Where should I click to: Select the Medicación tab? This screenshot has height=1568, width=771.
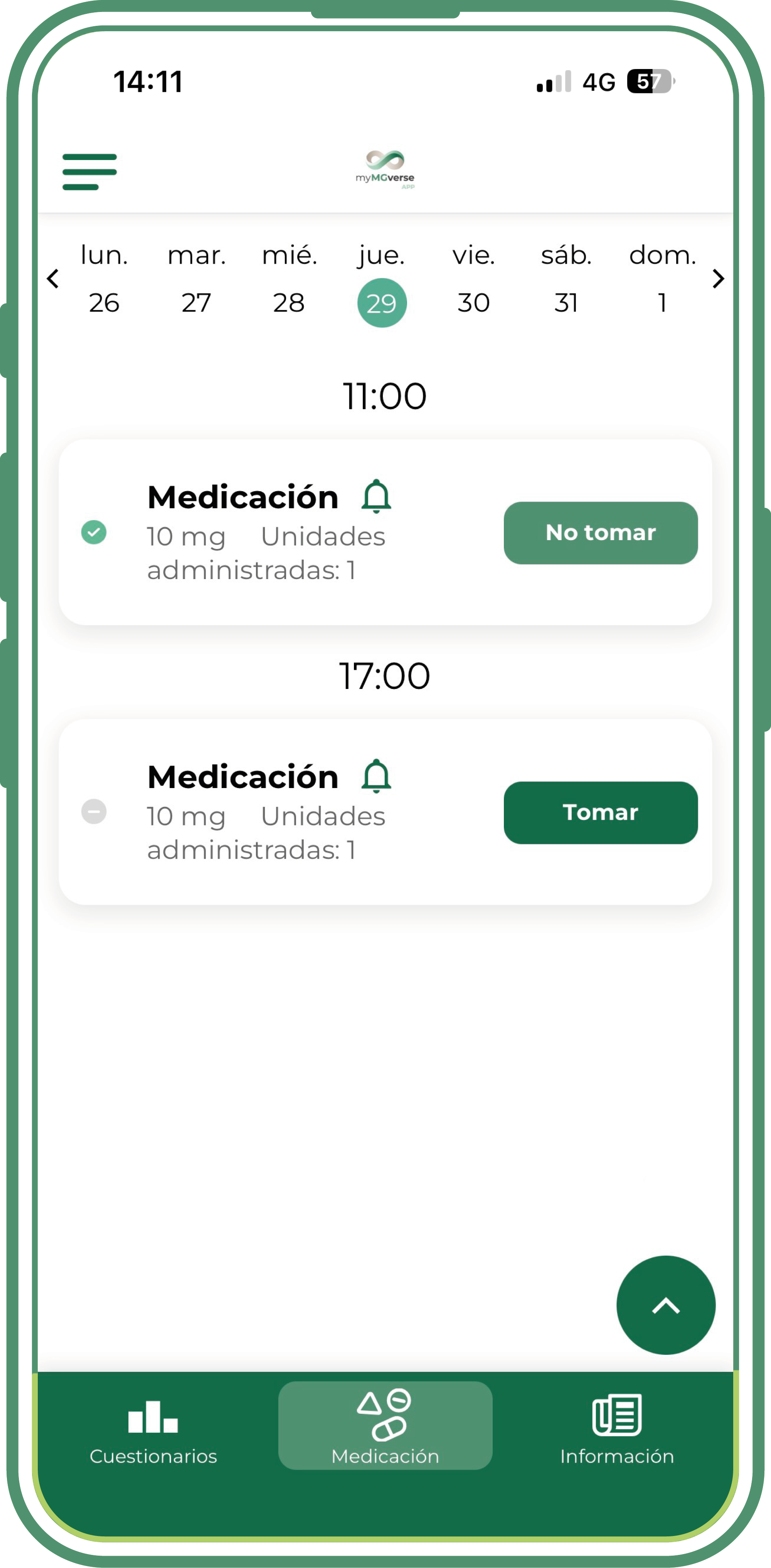[x=385, y=1426]
